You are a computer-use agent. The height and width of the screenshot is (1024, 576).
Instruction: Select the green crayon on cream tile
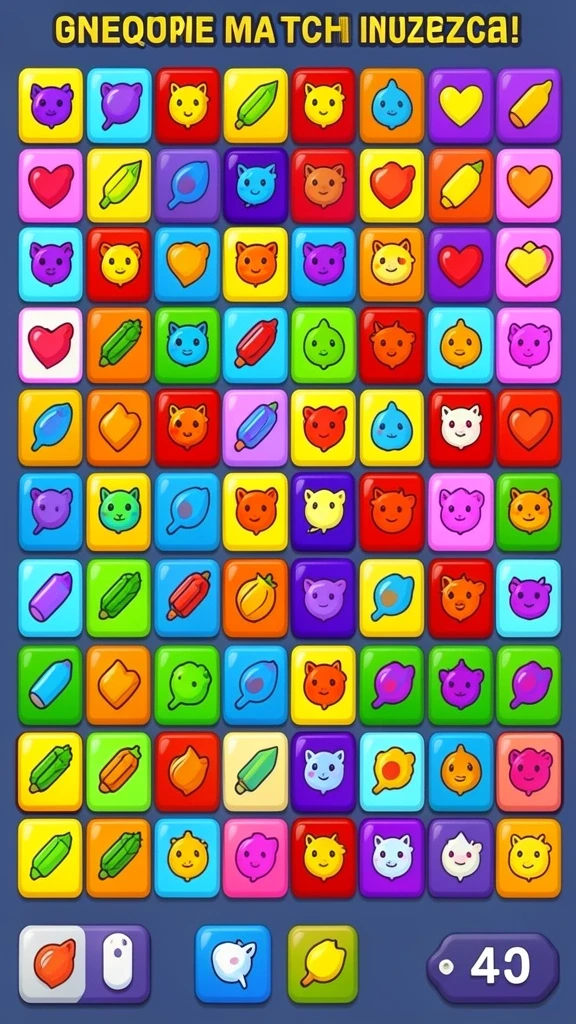pyautogui.click(x=256, y=773)
